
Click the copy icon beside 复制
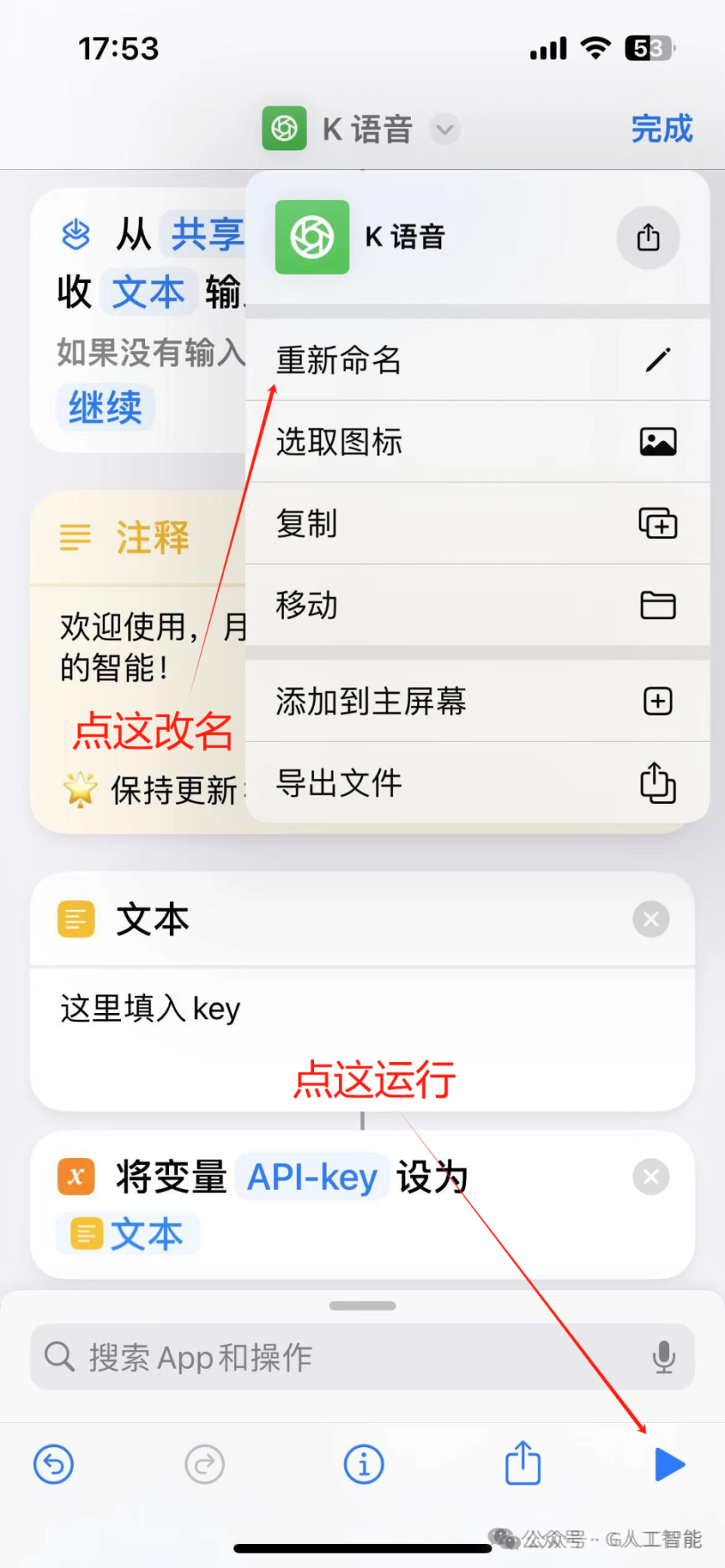click(659, 524)
